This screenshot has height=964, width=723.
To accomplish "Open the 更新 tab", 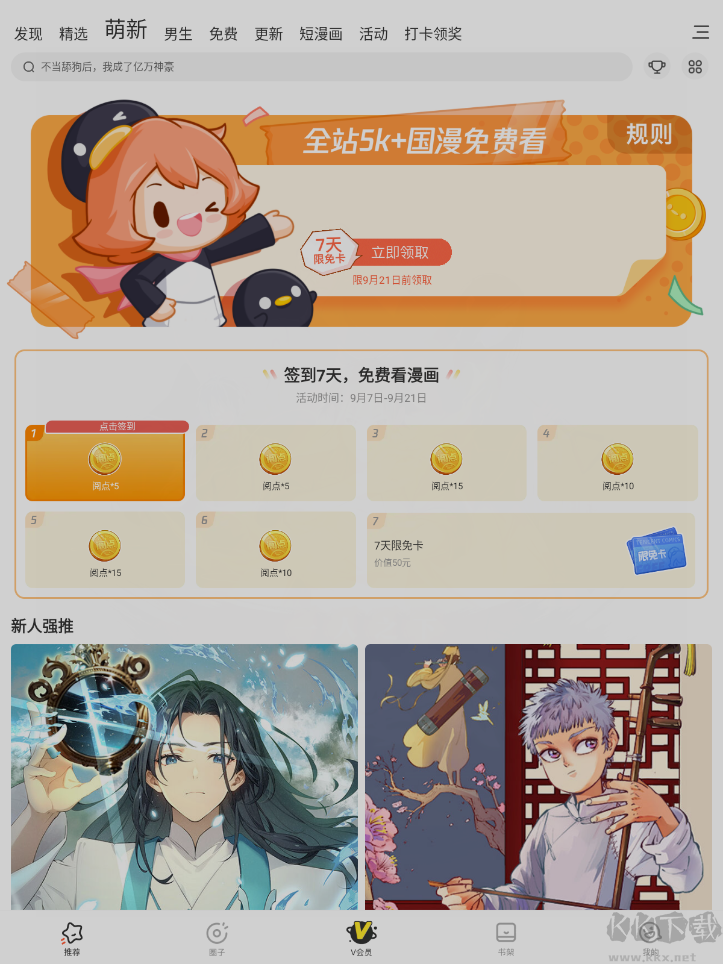I will [268, 34].
